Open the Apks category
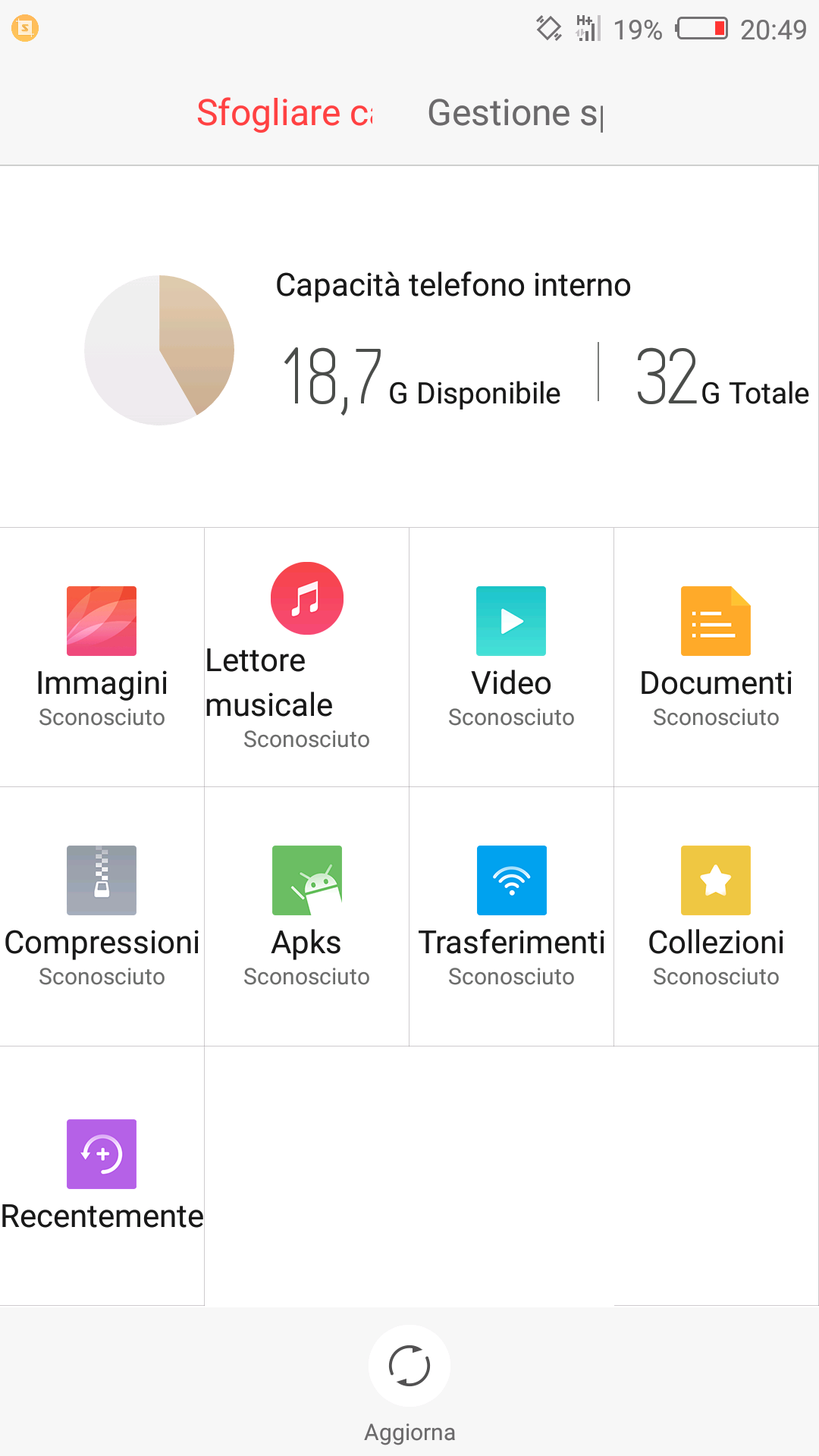 pos(306,917)
